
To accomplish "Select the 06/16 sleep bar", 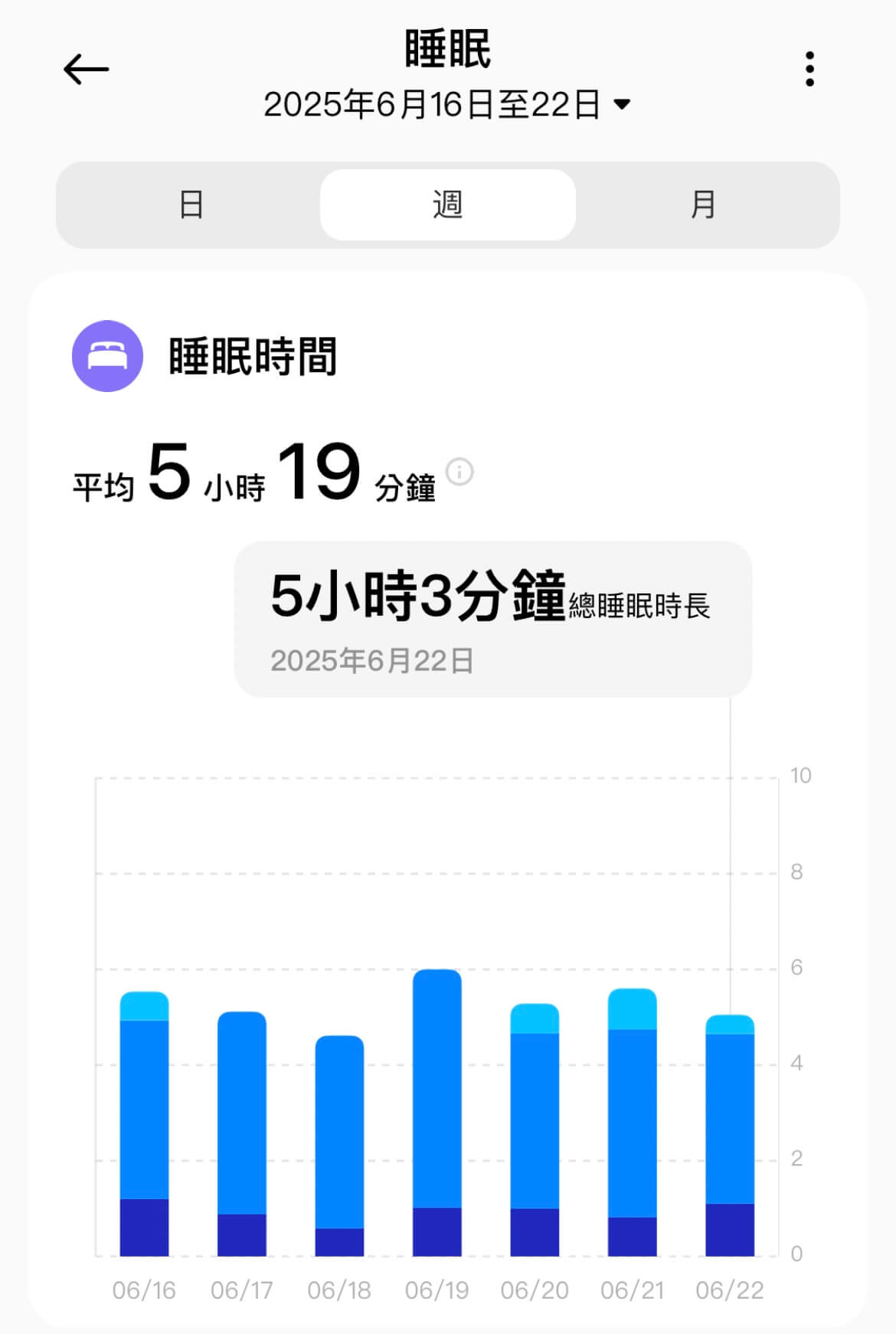I will (144, 1124).
